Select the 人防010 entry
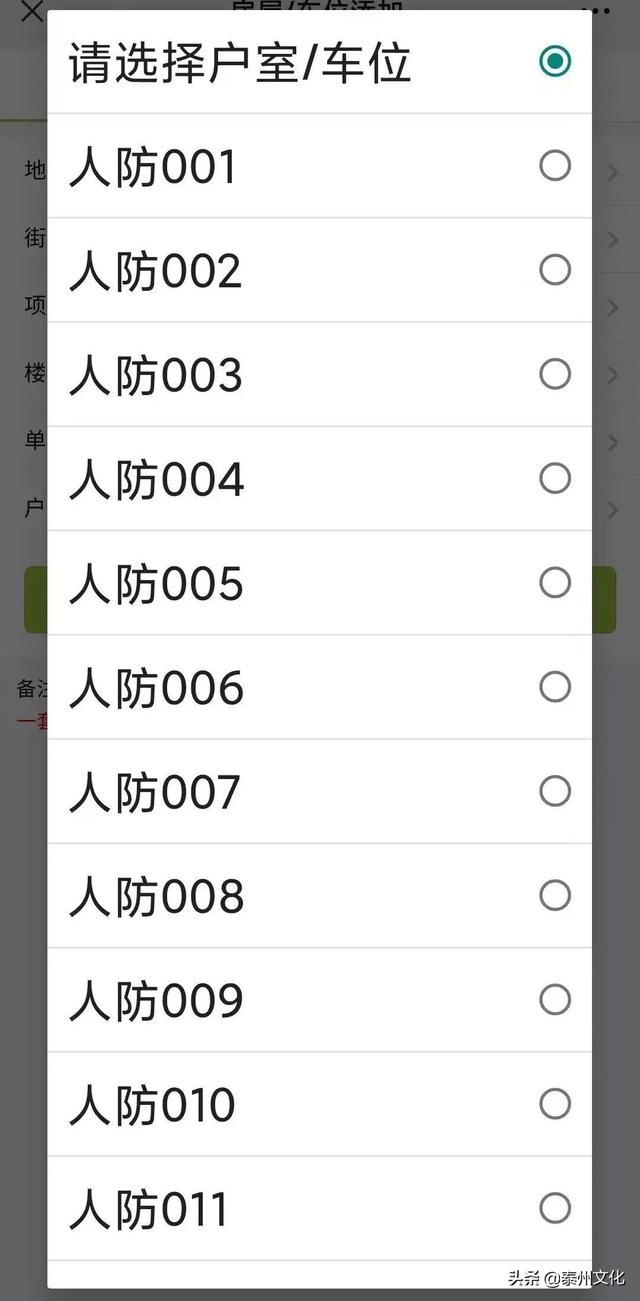Image resolution: width=640 pixels, height=1301 pixels. click(318, 1104)
